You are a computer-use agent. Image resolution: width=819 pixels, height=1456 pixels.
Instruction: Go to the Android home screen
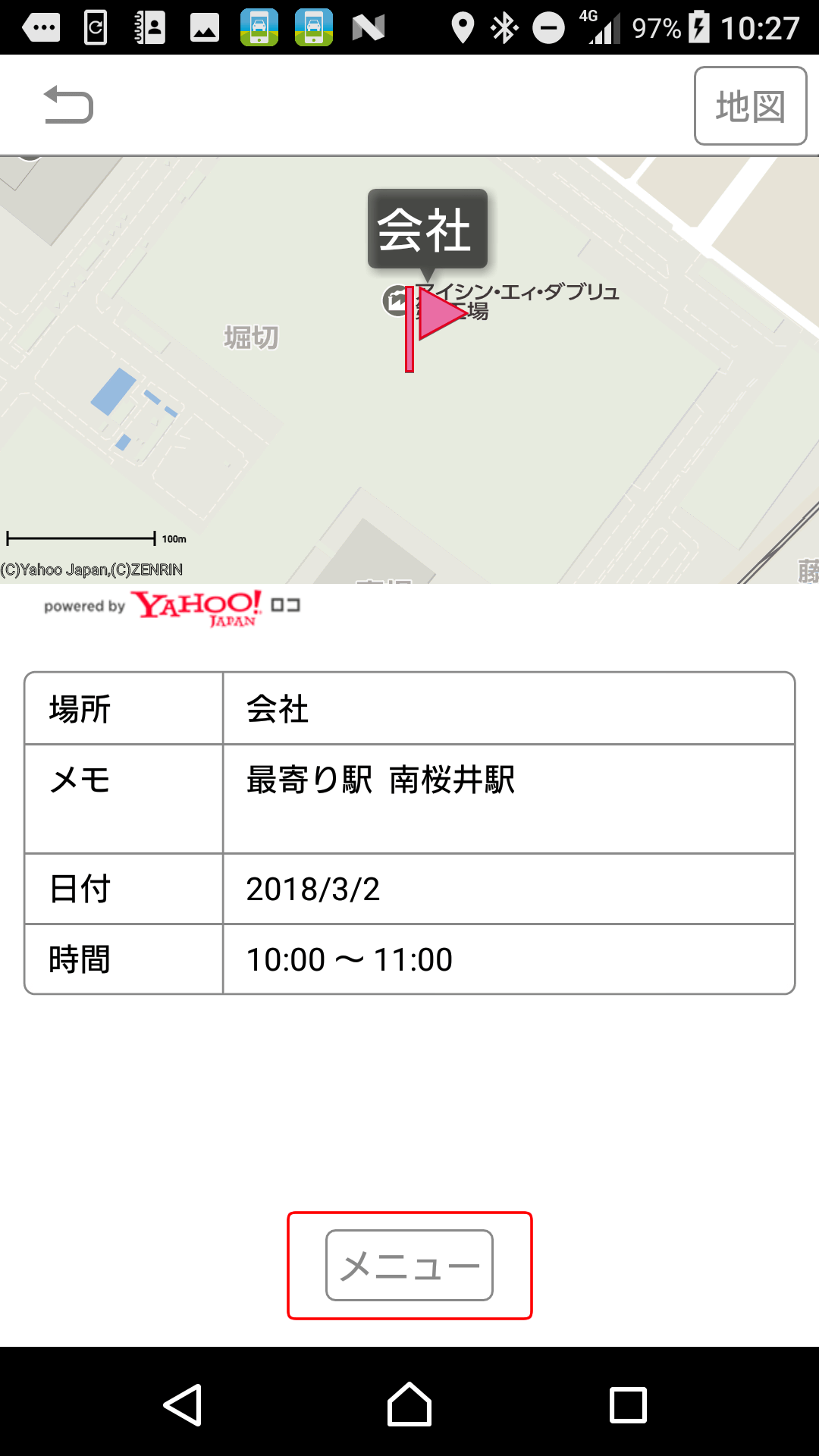[x=409, y=1404]
